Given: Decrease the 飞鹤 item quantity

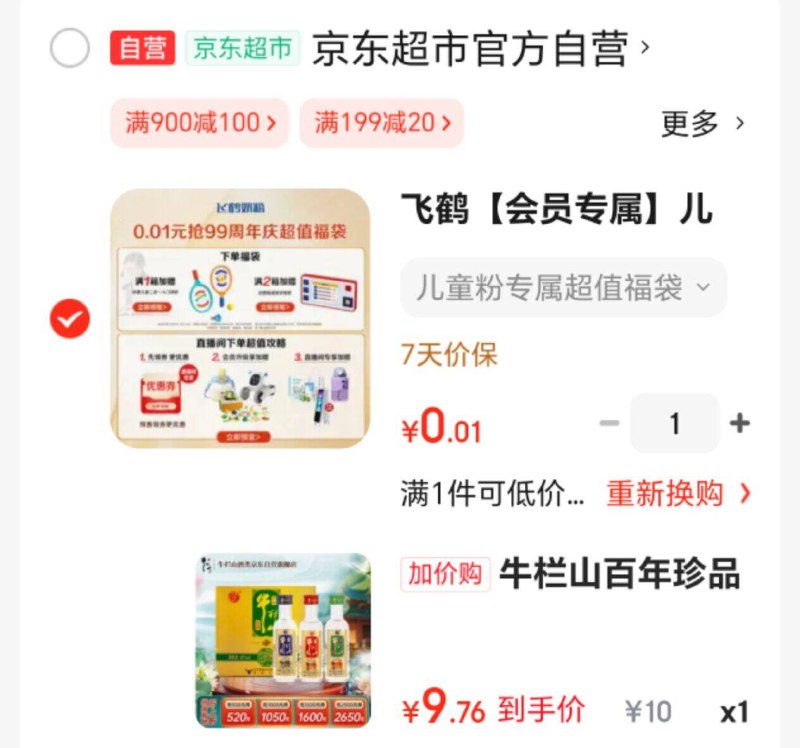Looking at the screenshot, I should pyautogui.click(x=609, y=424).
